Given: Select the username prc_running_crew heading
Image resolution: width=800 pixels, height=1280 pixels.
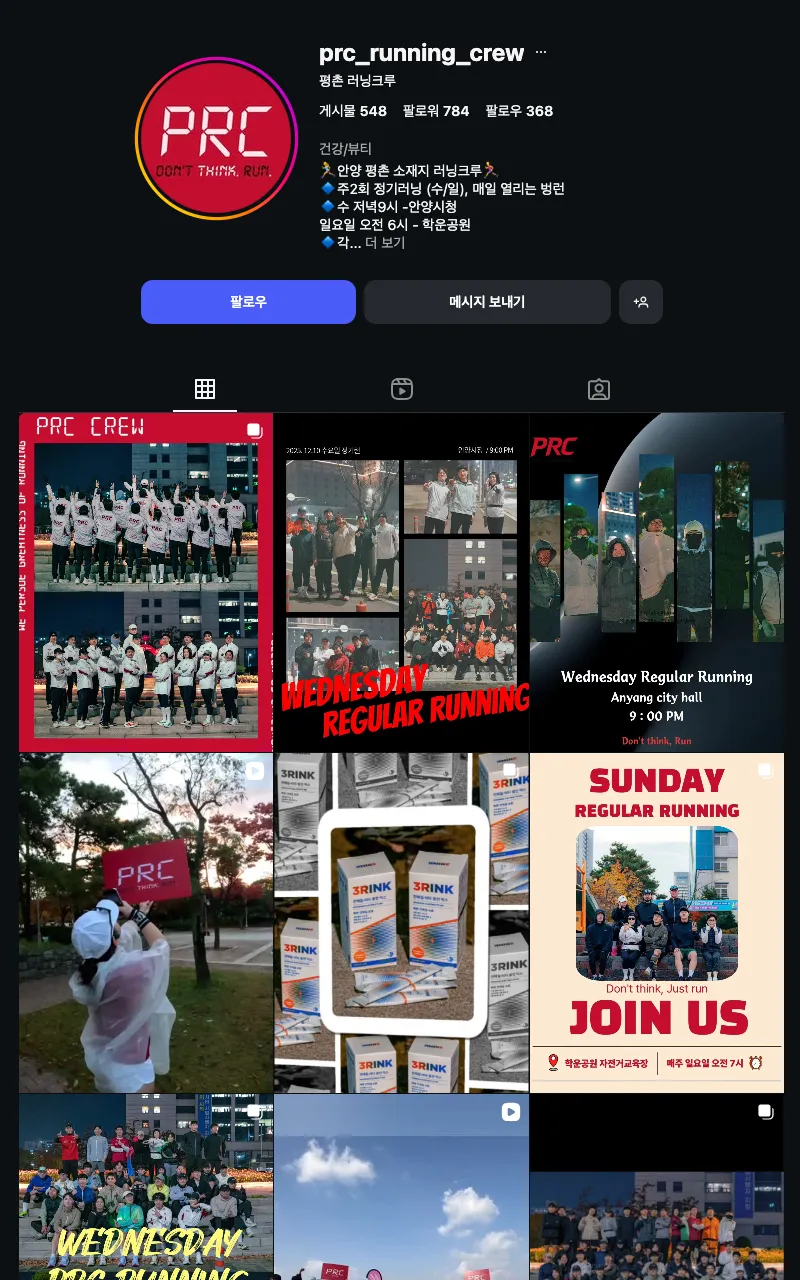Looking at the screenshot, I should click(x=421, y=54).
